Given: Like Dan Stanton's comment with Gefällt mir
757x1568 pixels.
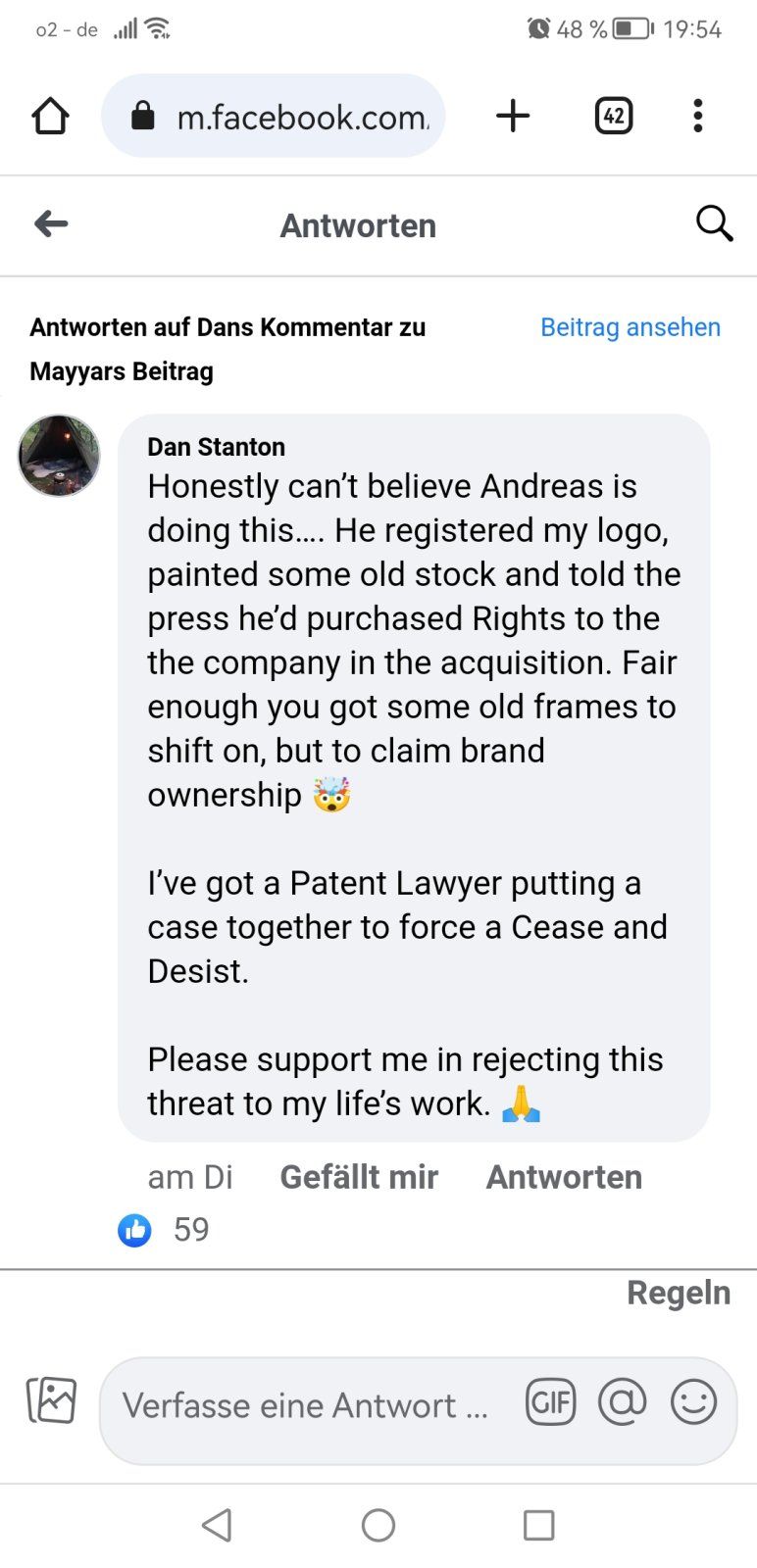Looking at the screenshot, I should point(359,1177).
